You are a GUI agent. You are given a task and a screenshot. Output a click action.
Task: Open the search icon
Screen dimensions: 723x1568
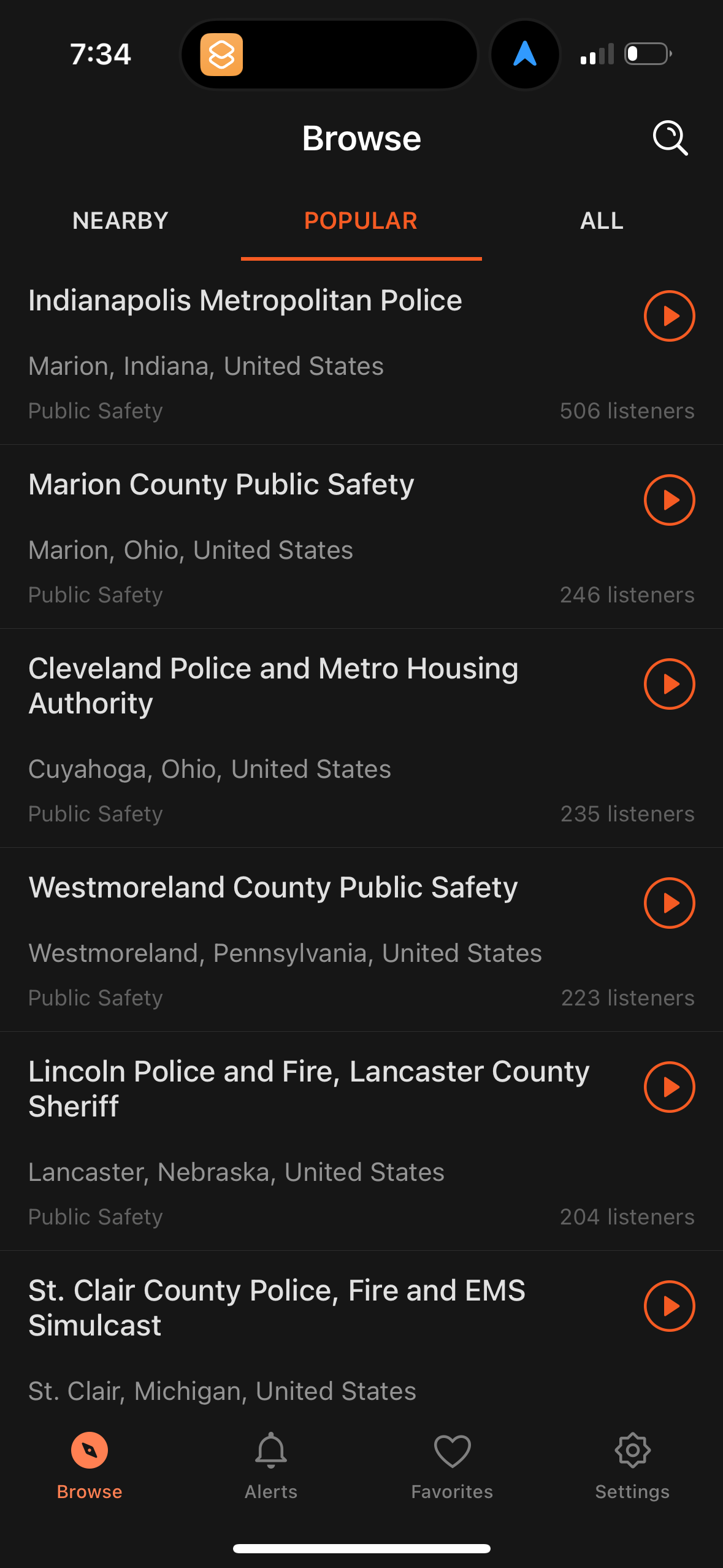coord(670,139)
